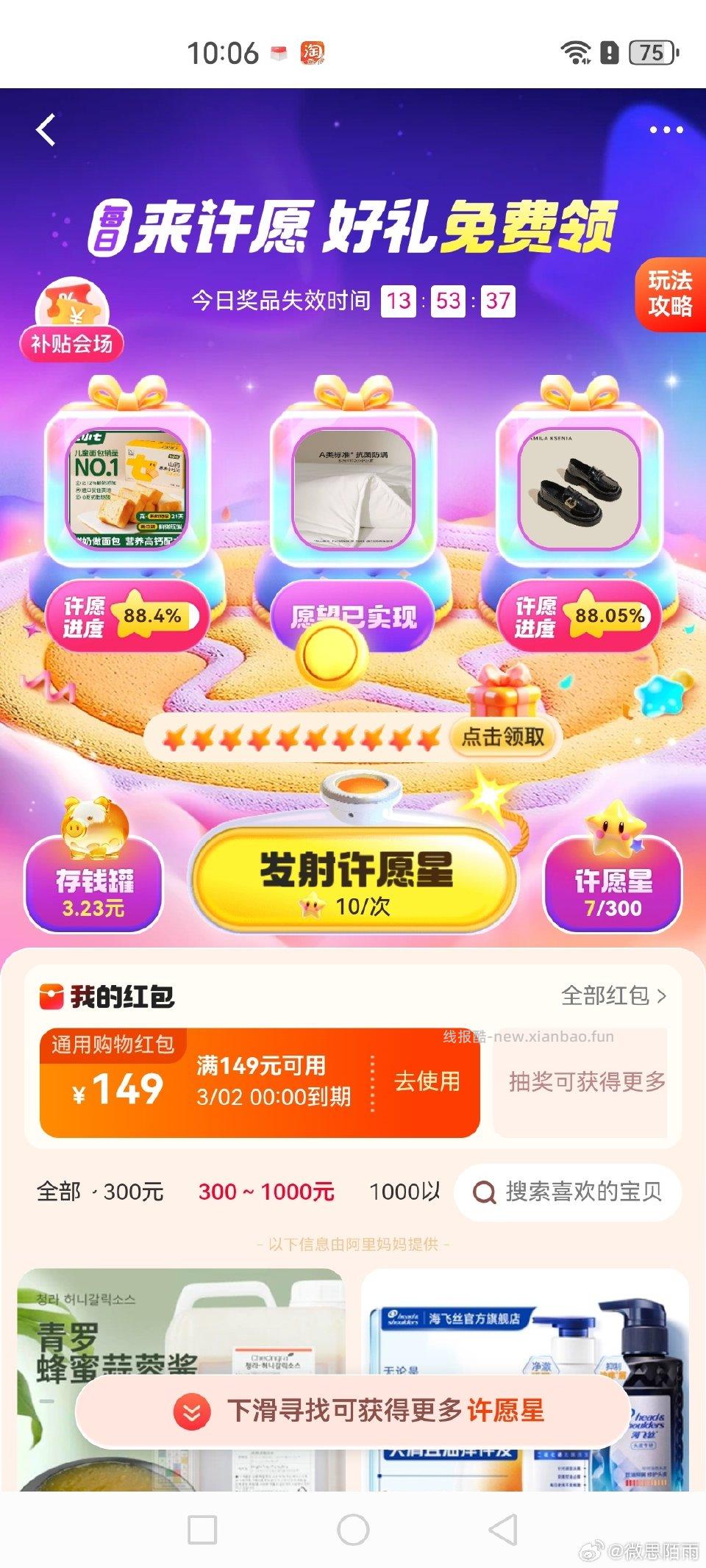Select the 全部 price filter tab

tap(59, 1191)
